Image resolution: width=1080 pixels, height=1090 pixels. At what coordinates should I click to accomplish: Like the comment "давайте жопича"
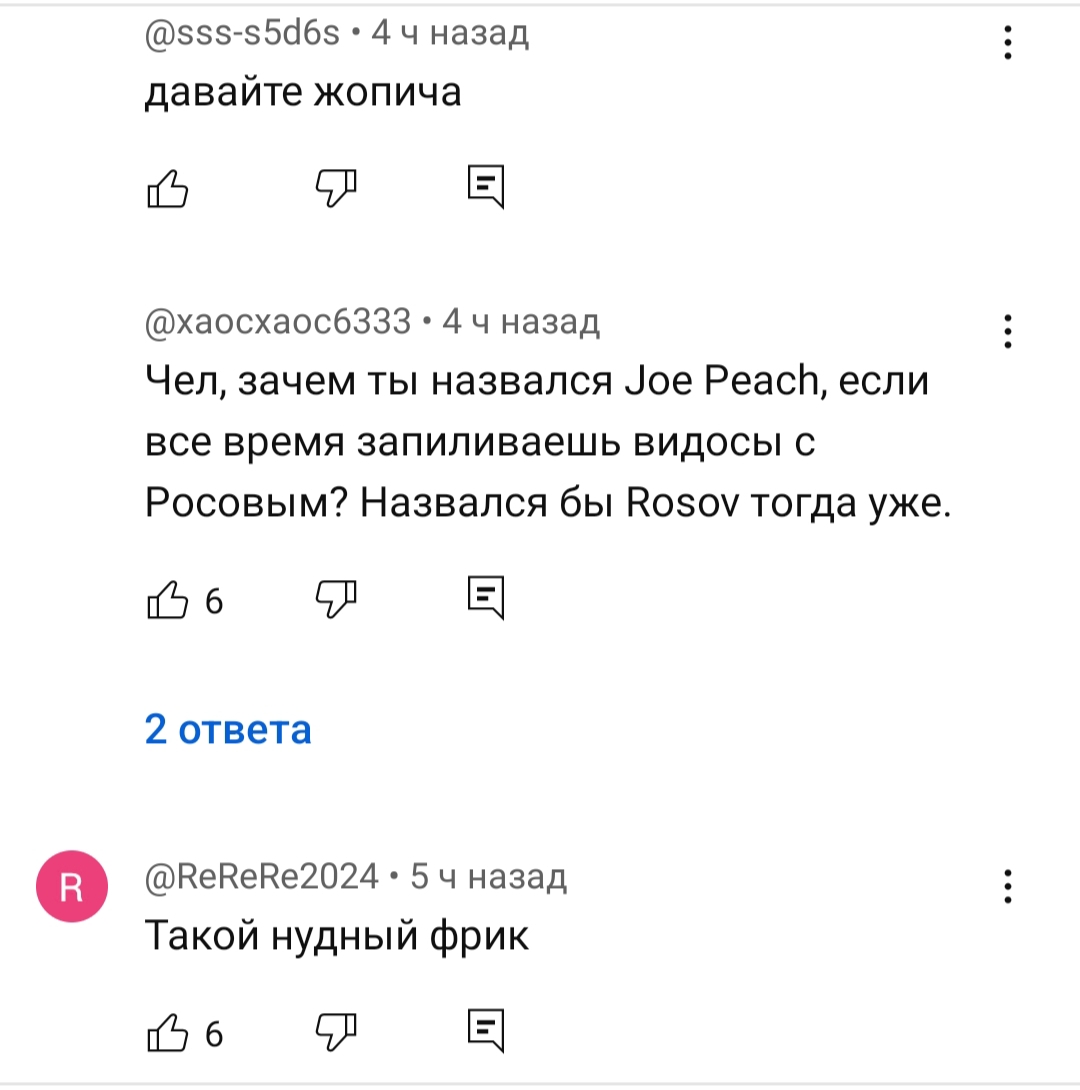point(166,187)
